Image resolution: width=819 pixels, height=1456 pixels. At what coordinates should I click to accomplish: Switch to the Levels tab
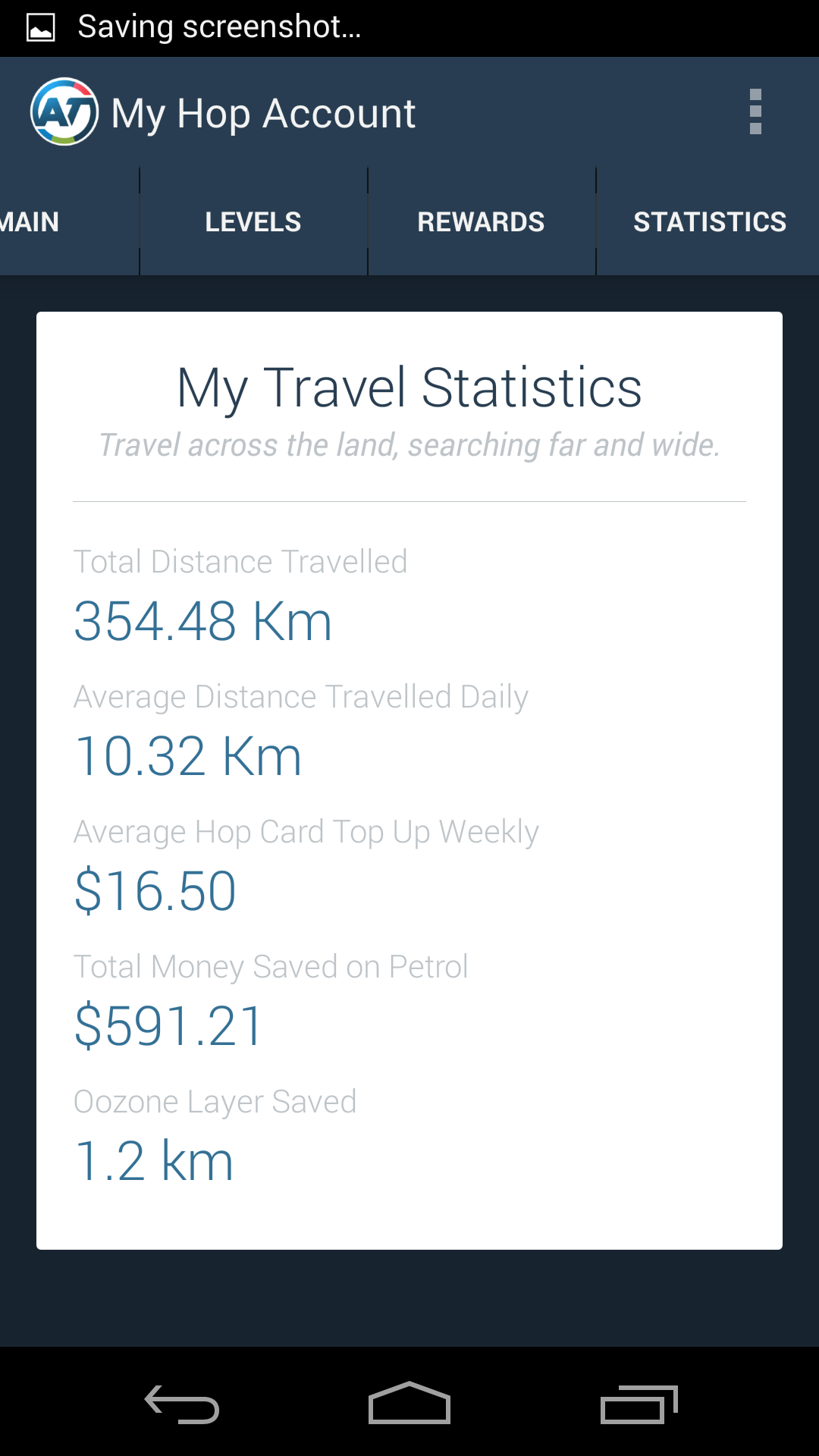coord(253,221)
